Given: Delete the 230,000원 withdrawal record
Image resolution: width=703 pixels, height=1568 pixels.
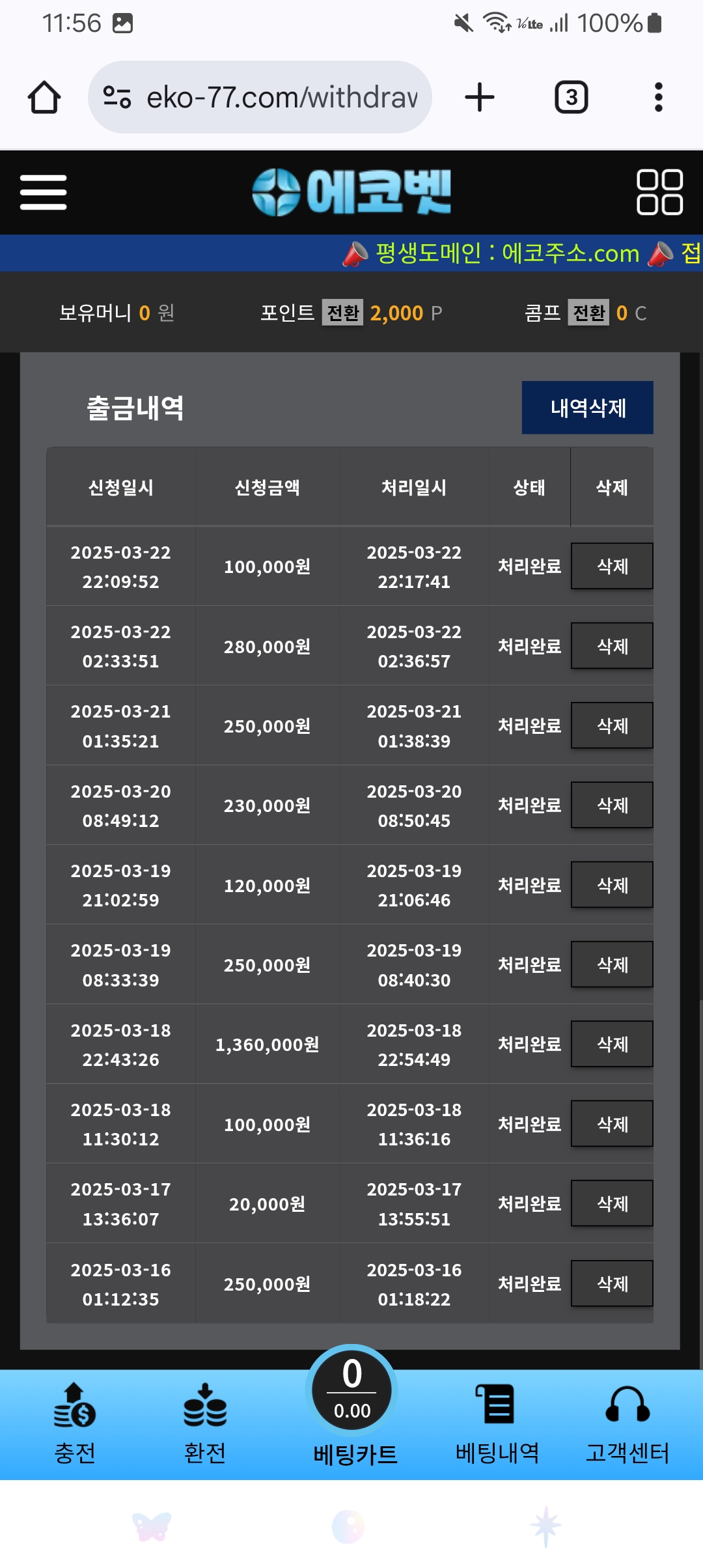Looking at the screenshot, I should coord(612,805).
